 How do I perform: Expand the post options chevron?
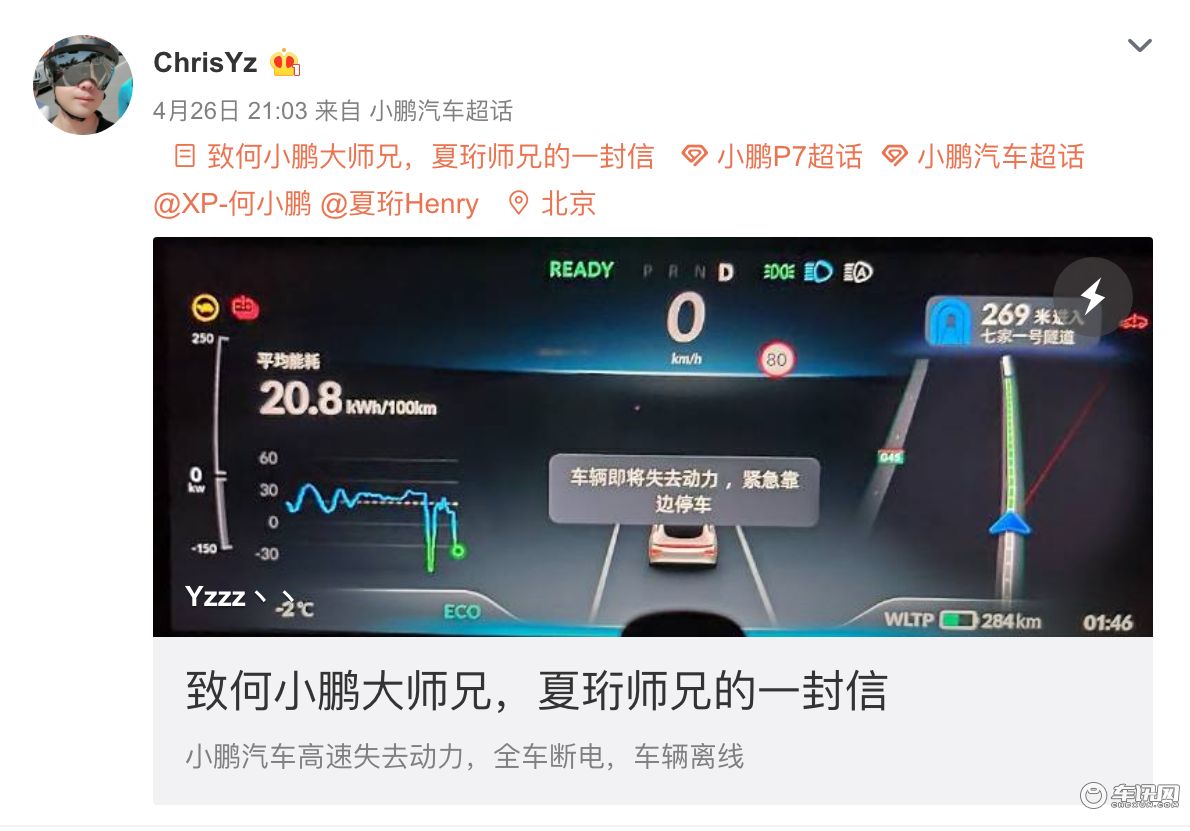[x=1139, y=45]
